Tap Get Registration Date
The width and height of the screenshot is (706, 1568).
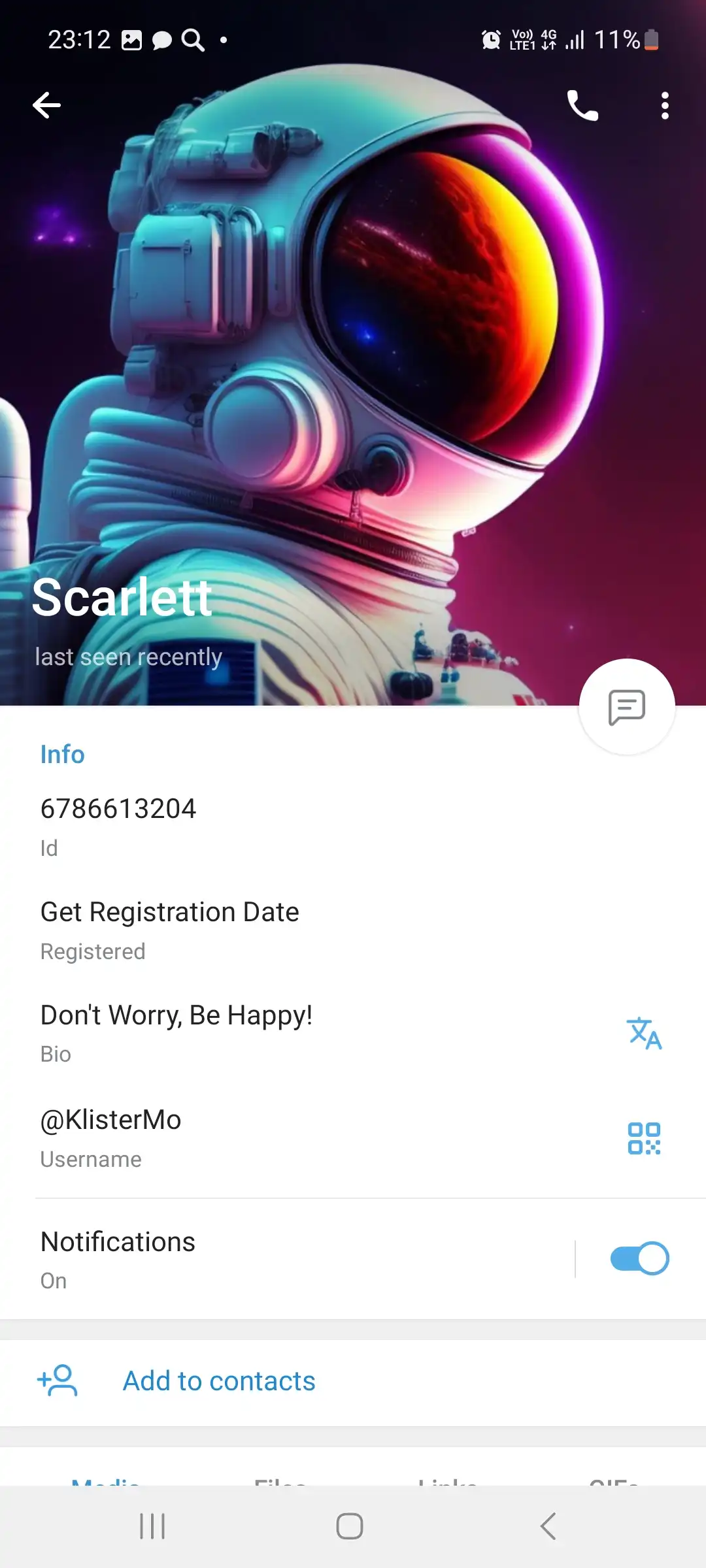click(x=353, y=930)
